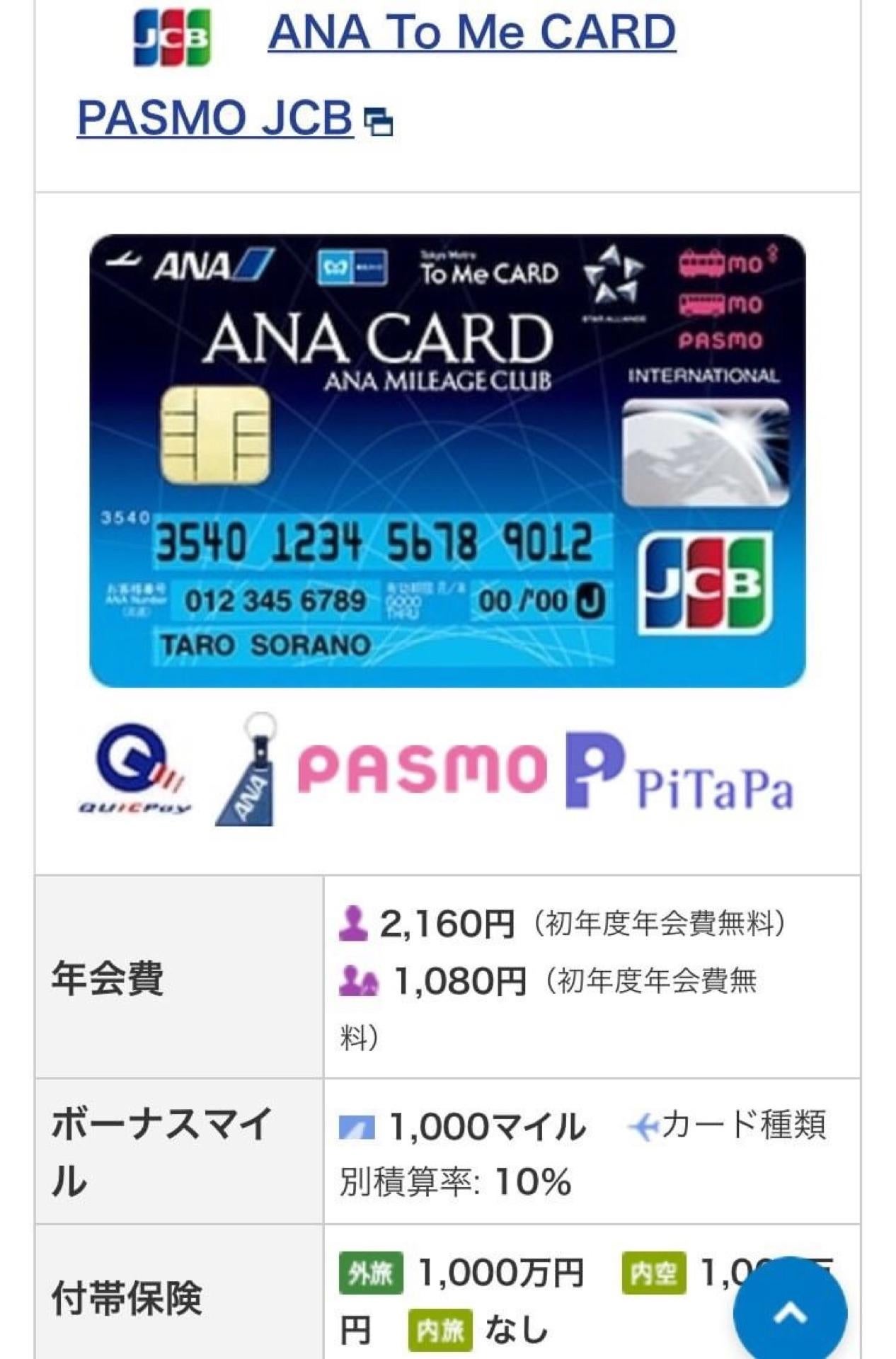Viewport: 896px width, 1359px height.
Task: Open the ANA To Me CARD PASMO JCB link
Action: tap(471, 33)
